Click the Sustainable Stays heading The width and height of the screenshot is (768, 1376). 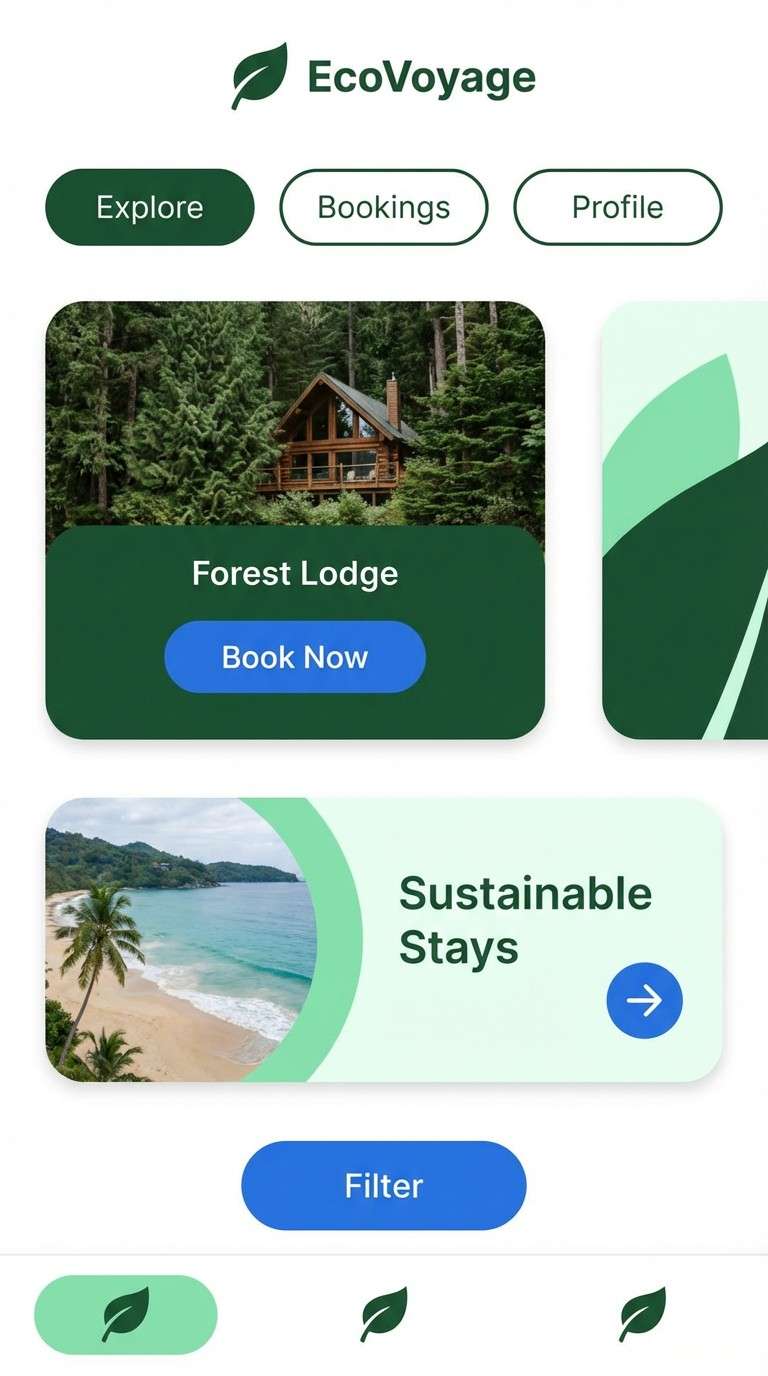click(x=524, y=919)
